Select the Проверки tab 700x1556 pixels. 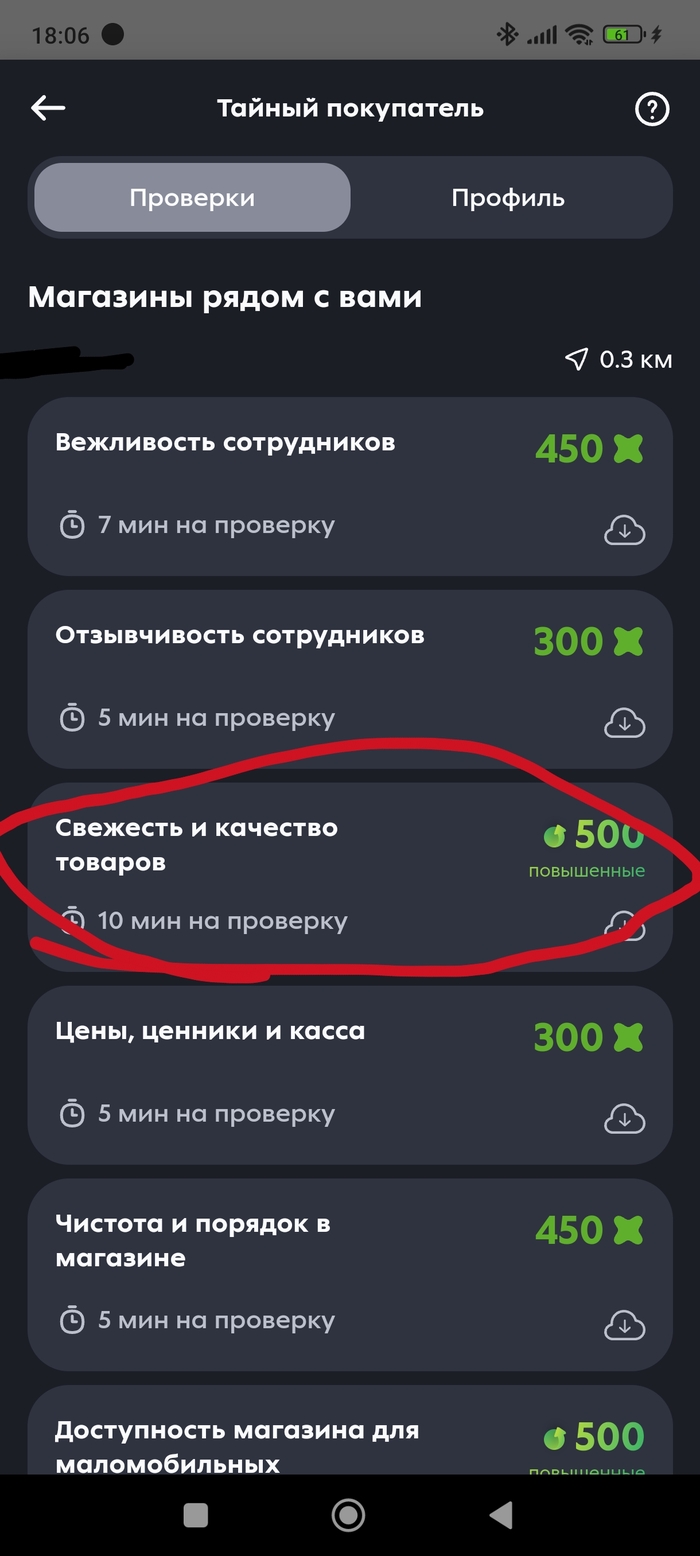coord(192,198)
